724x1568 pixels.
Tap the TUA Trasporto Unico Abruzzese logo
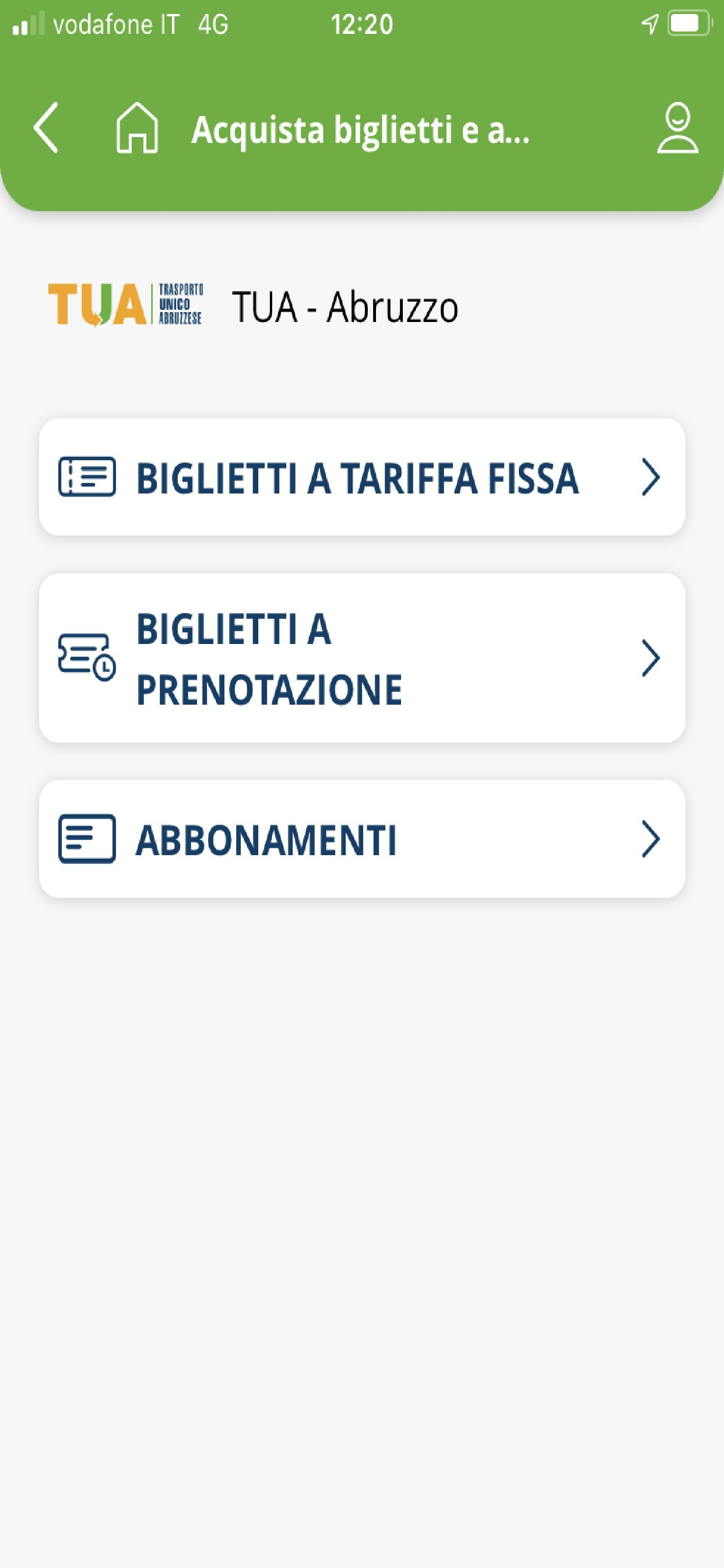click(x=126, y=304)
